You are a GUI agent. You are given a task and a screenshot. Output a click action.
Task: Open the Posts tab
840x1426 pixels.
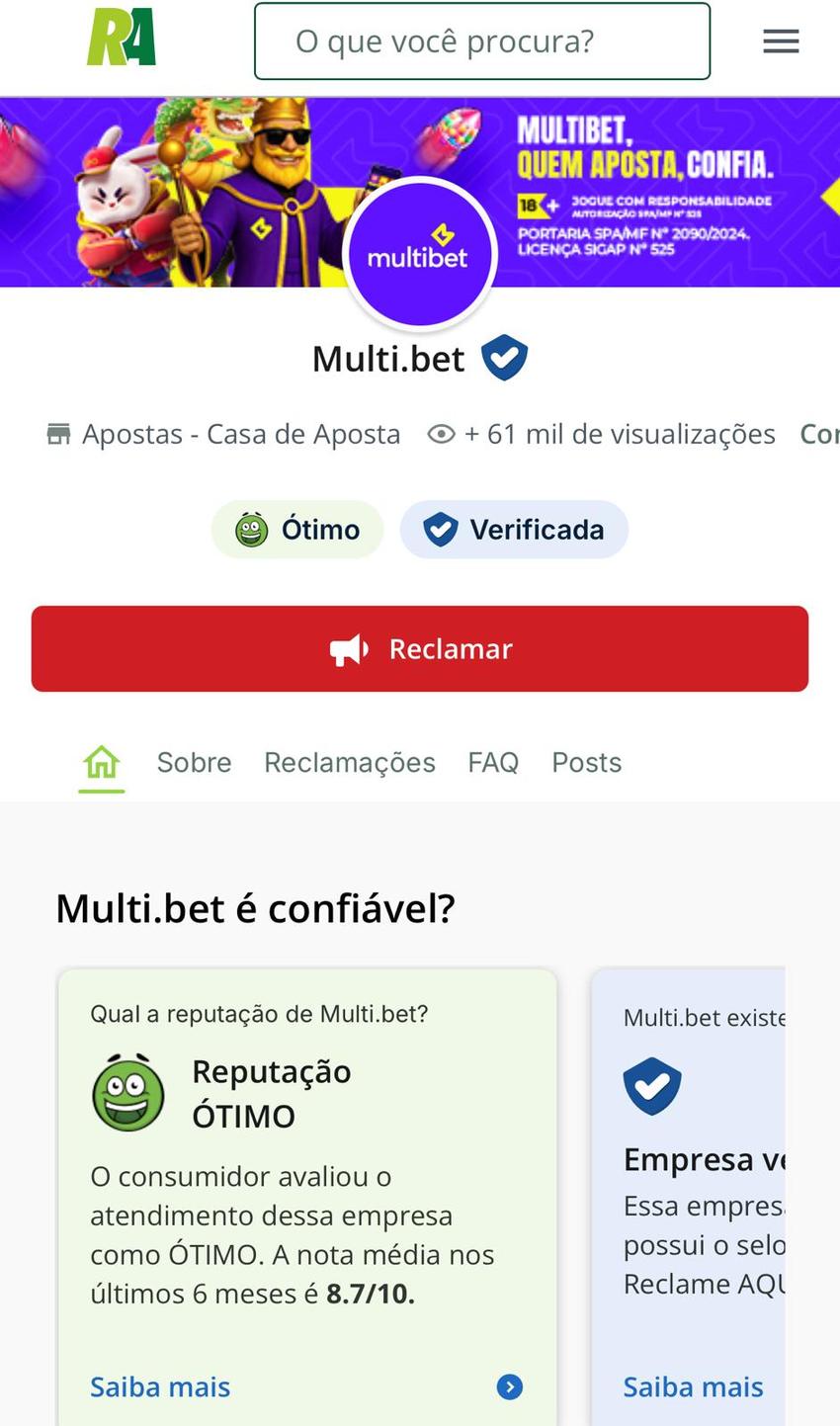[x=586, y=761]
